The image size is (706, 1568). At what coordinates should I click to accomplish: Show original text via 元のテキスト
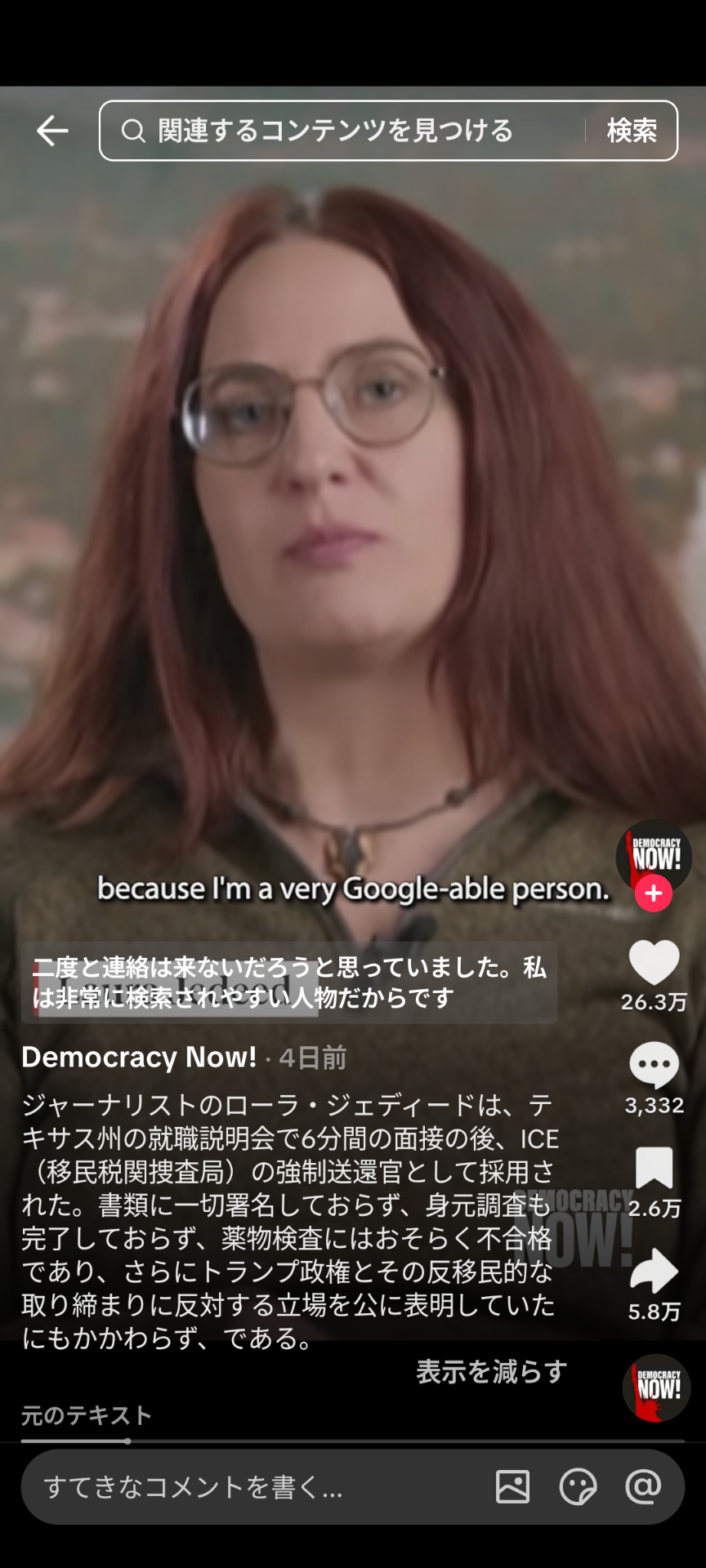(x=87, y=1415)
